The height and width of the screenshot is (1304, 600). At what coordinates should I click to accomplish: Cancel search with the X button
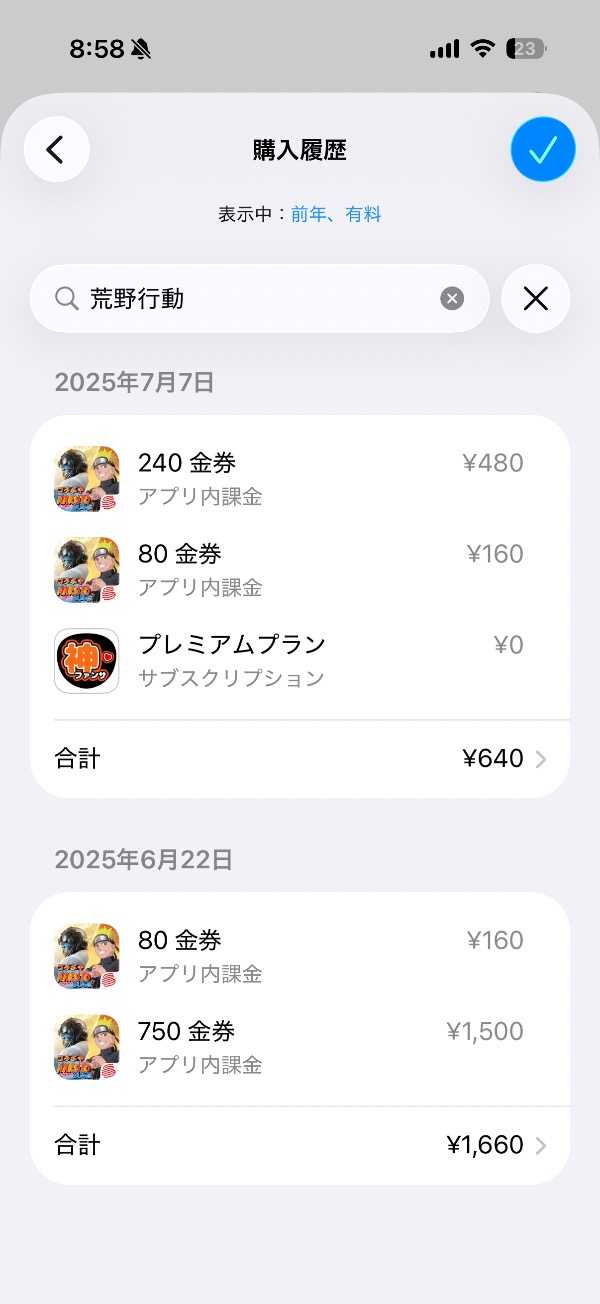(535, 298)
